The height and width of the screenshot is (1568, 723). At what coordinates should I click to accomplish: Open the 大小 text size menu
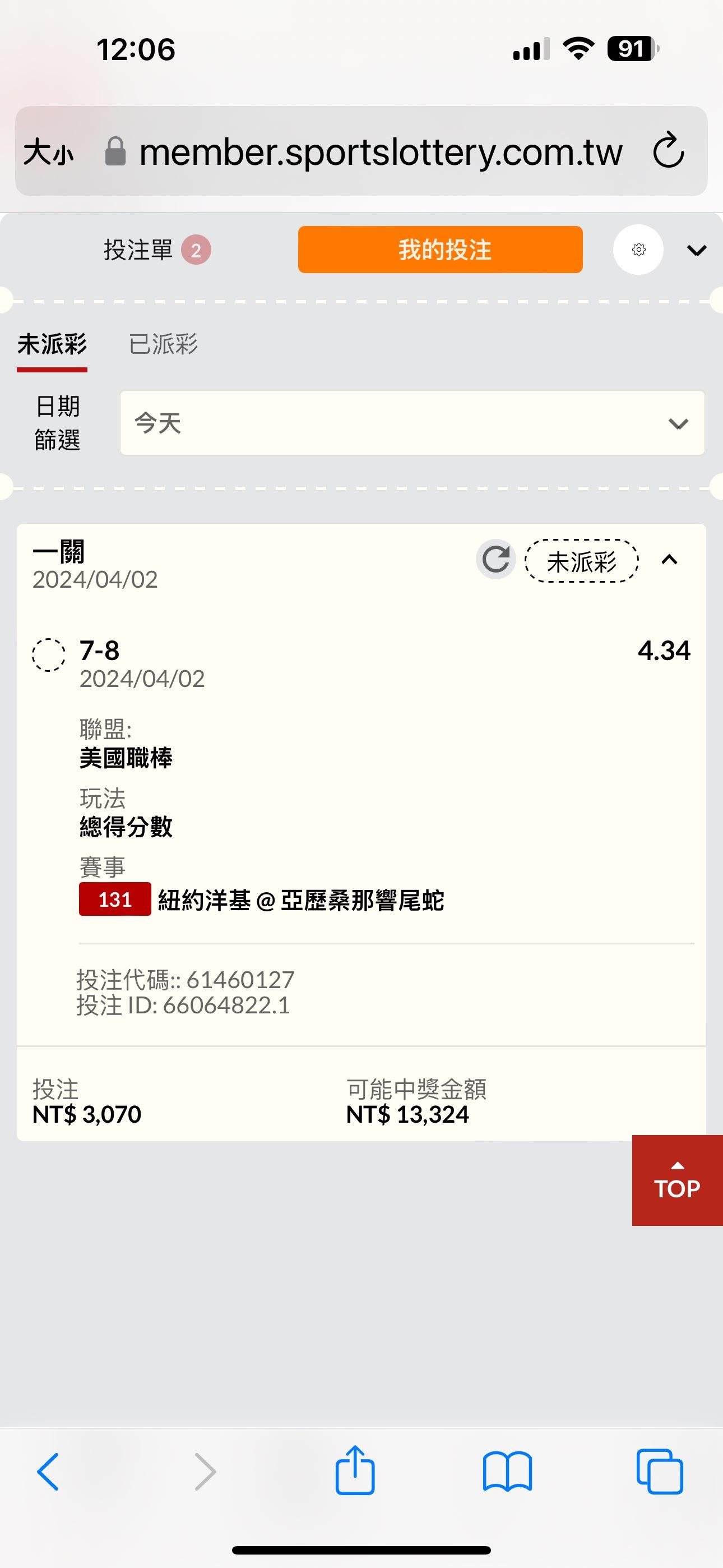pyautogui.click(x=49, y=151)
